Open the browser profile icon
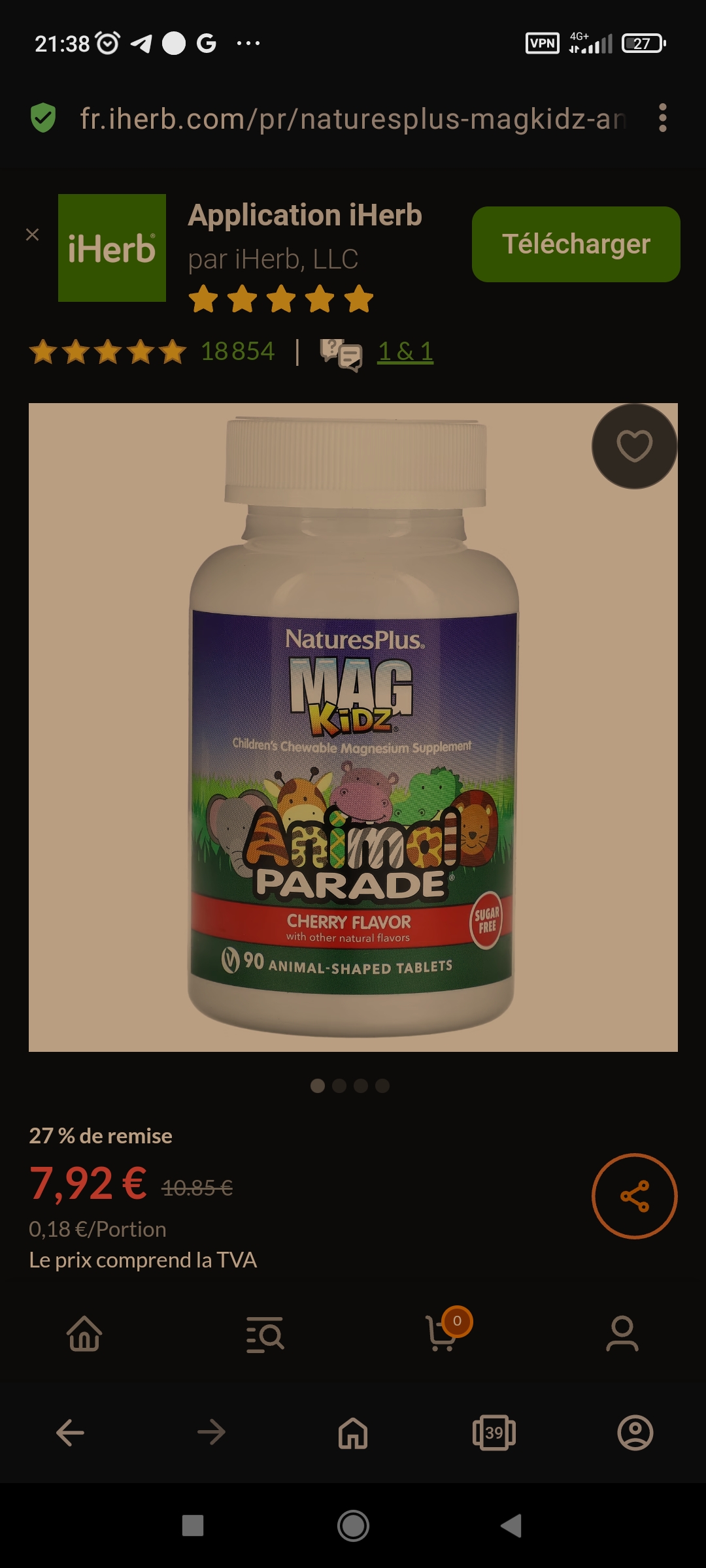The image size is (706, 1568). [635, 1433]
